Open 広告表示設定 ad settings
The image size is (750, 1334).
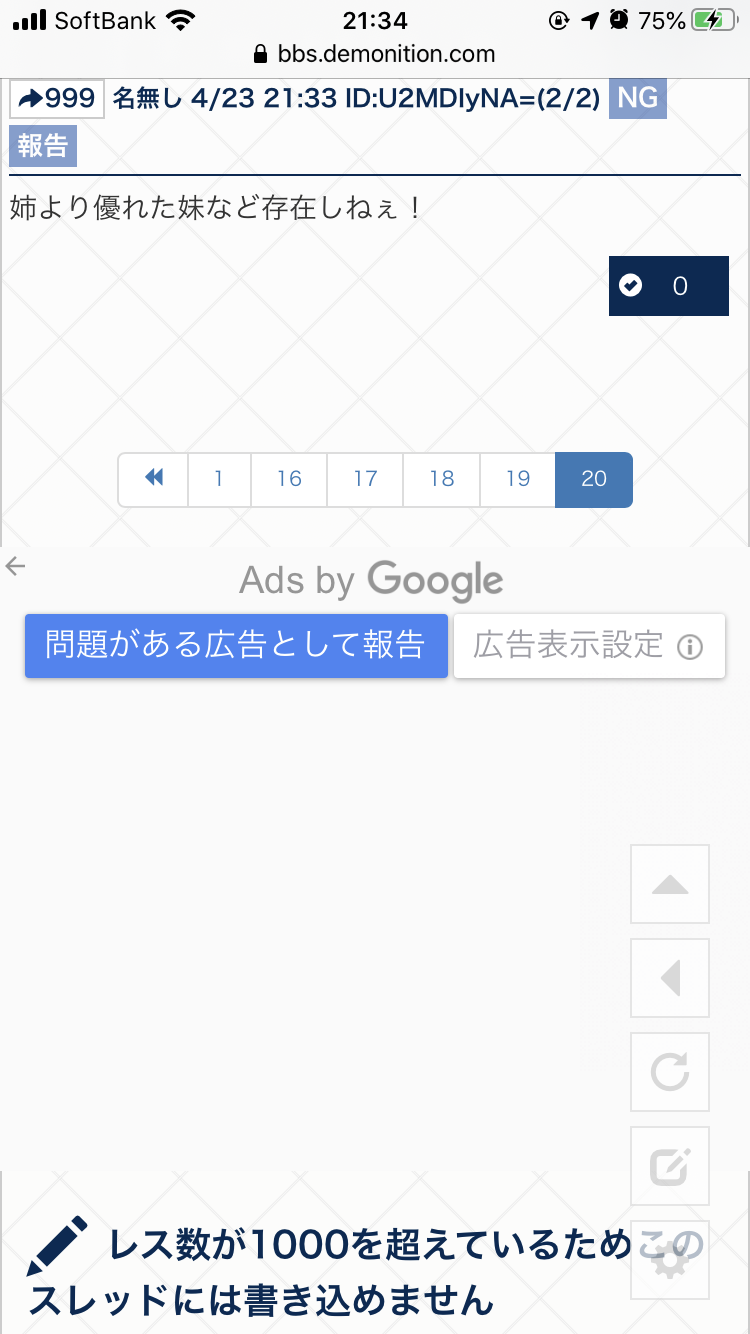pyautogui.click(x=589, y=645)
